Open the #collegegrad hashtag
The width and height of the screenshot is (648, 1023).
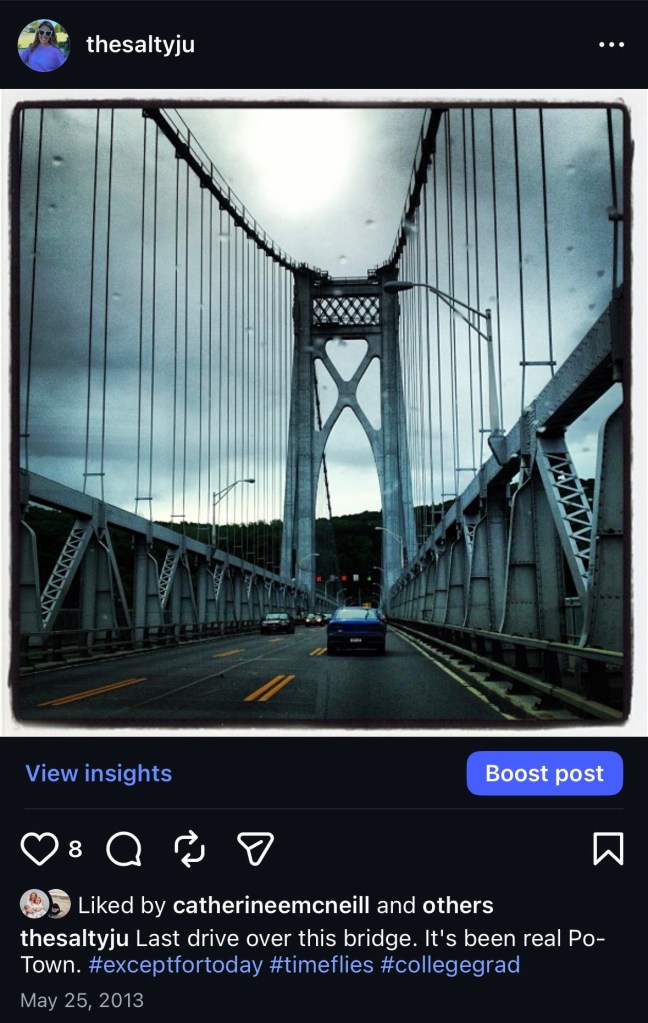pyautogui.click(x=451, y=965)
